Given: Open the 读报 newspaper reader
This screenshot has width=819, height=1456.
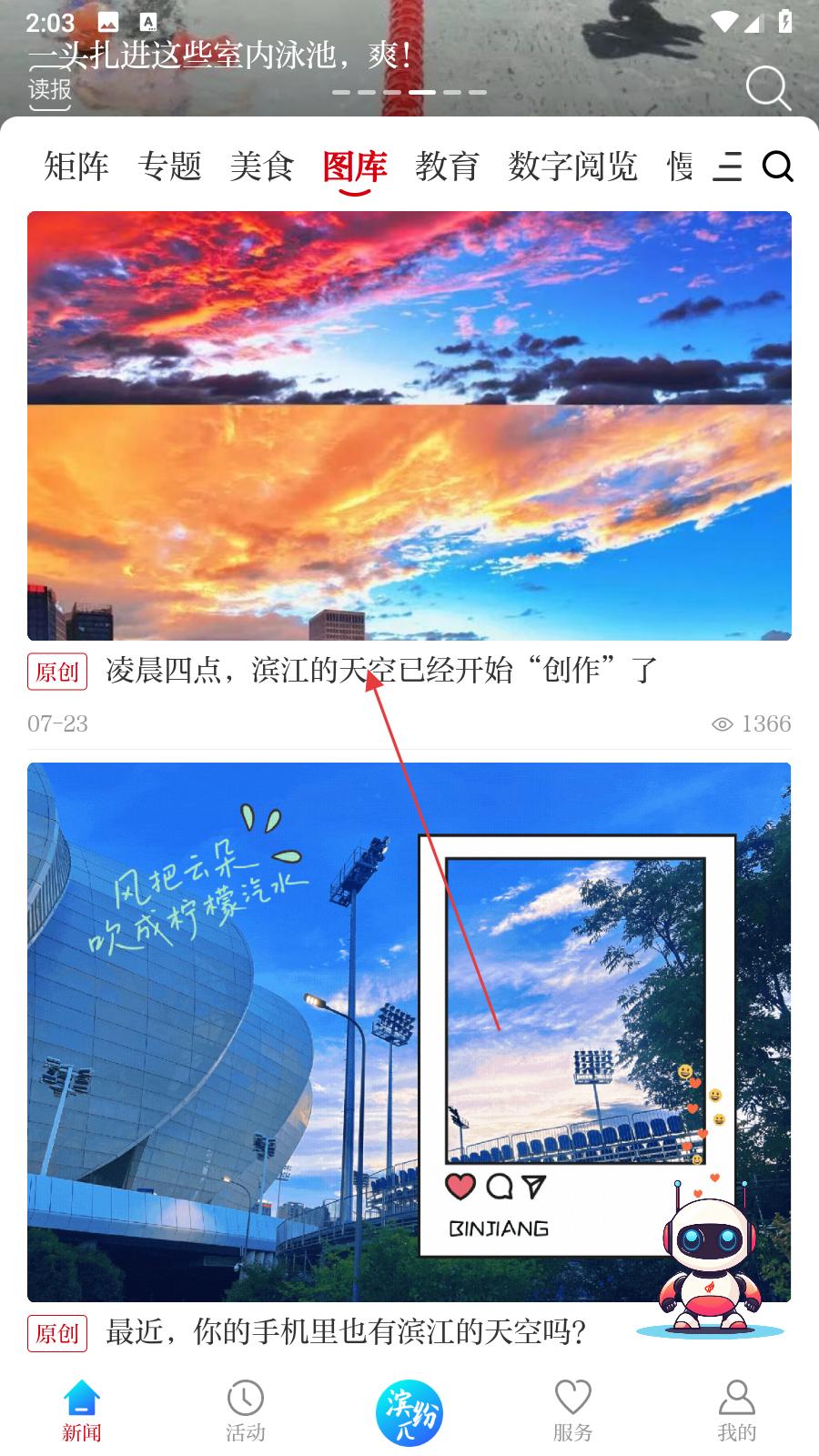Looking at the screenshot, I should 49,90.
